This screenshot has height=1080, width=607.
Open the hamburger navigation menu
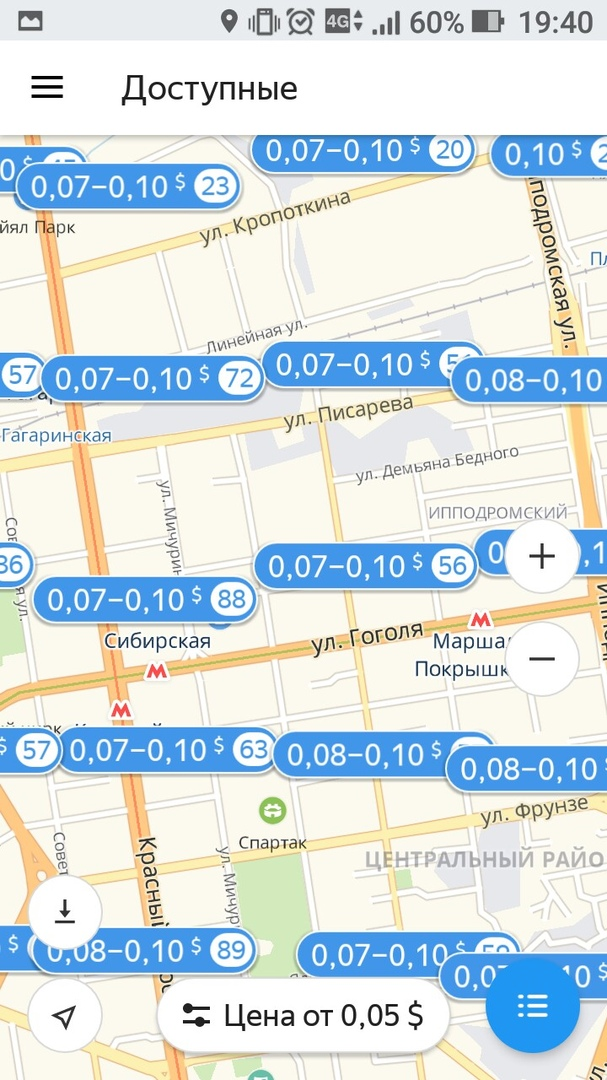tap(47, 87)
